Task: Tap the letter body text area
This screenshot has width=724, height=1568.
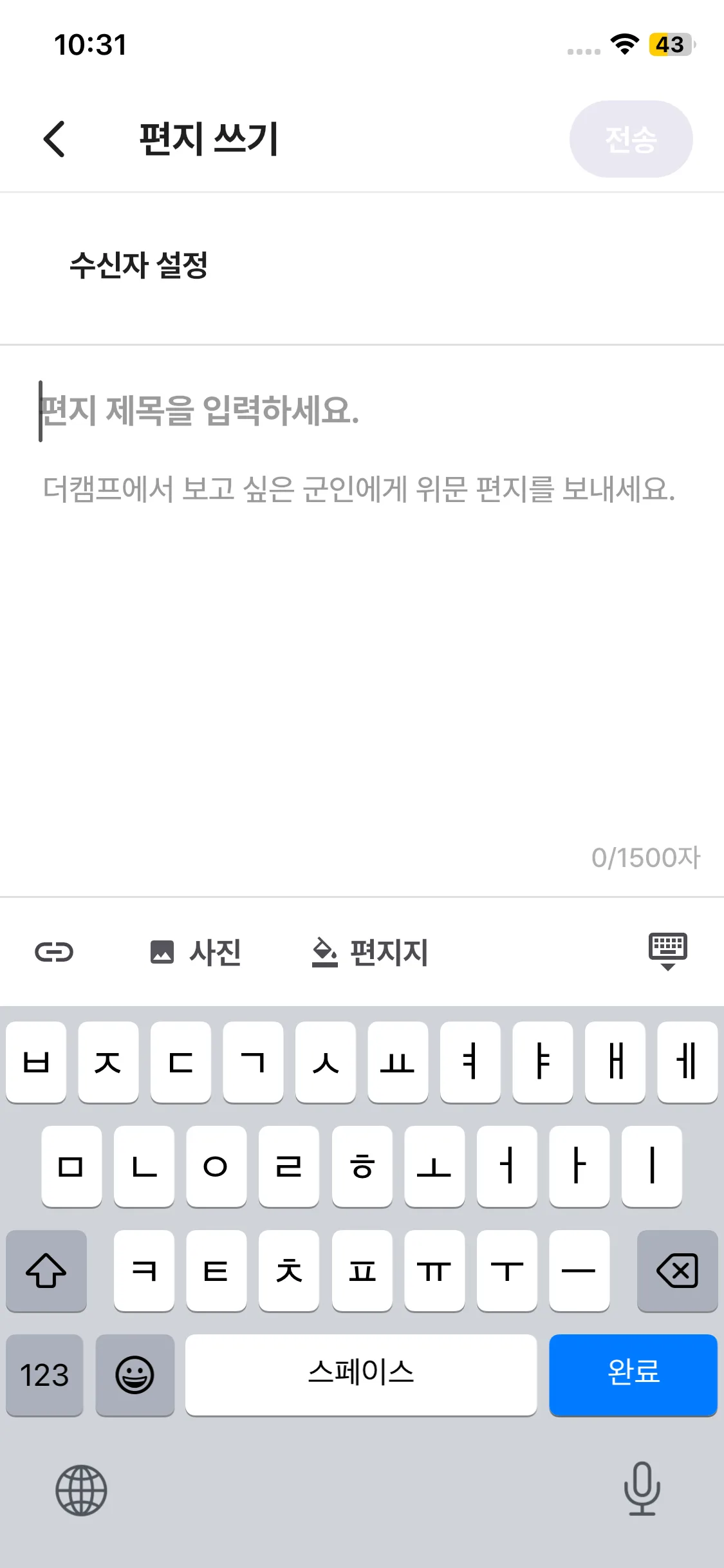Action: click(x=360, y=644)
